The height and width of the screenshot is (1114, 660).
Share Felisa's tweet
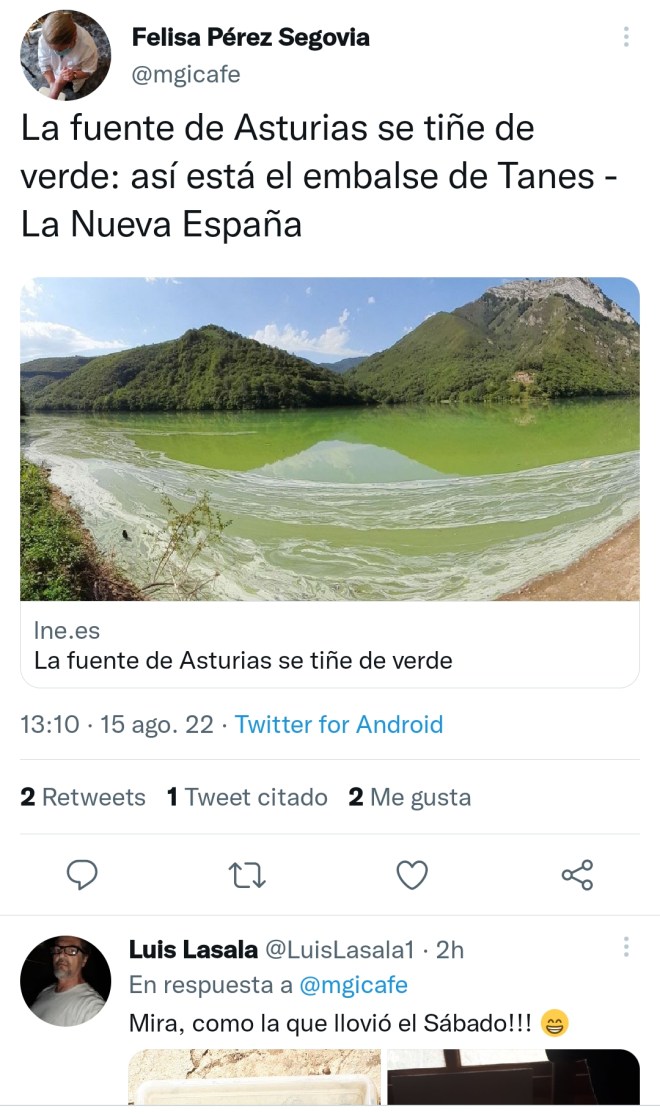(x=577, y=876)
